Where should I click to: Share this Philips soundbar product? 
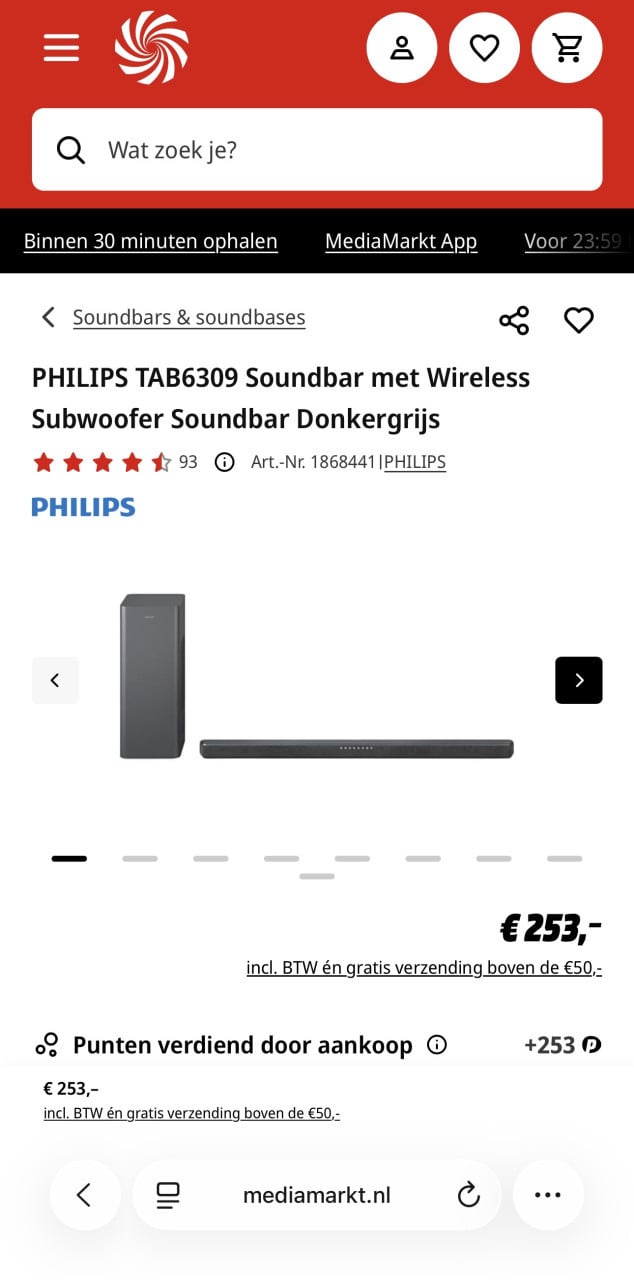[x=514, y=320]
